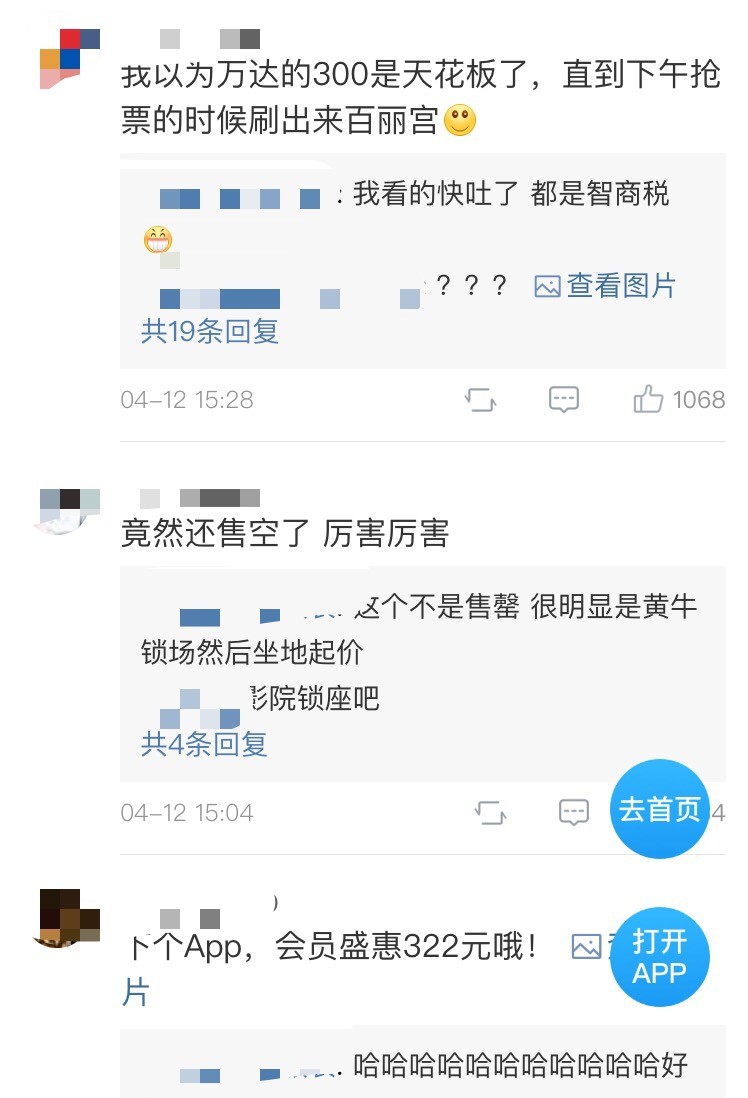
Task: Like the comment about 万达的300
Action: pos(649,399)
